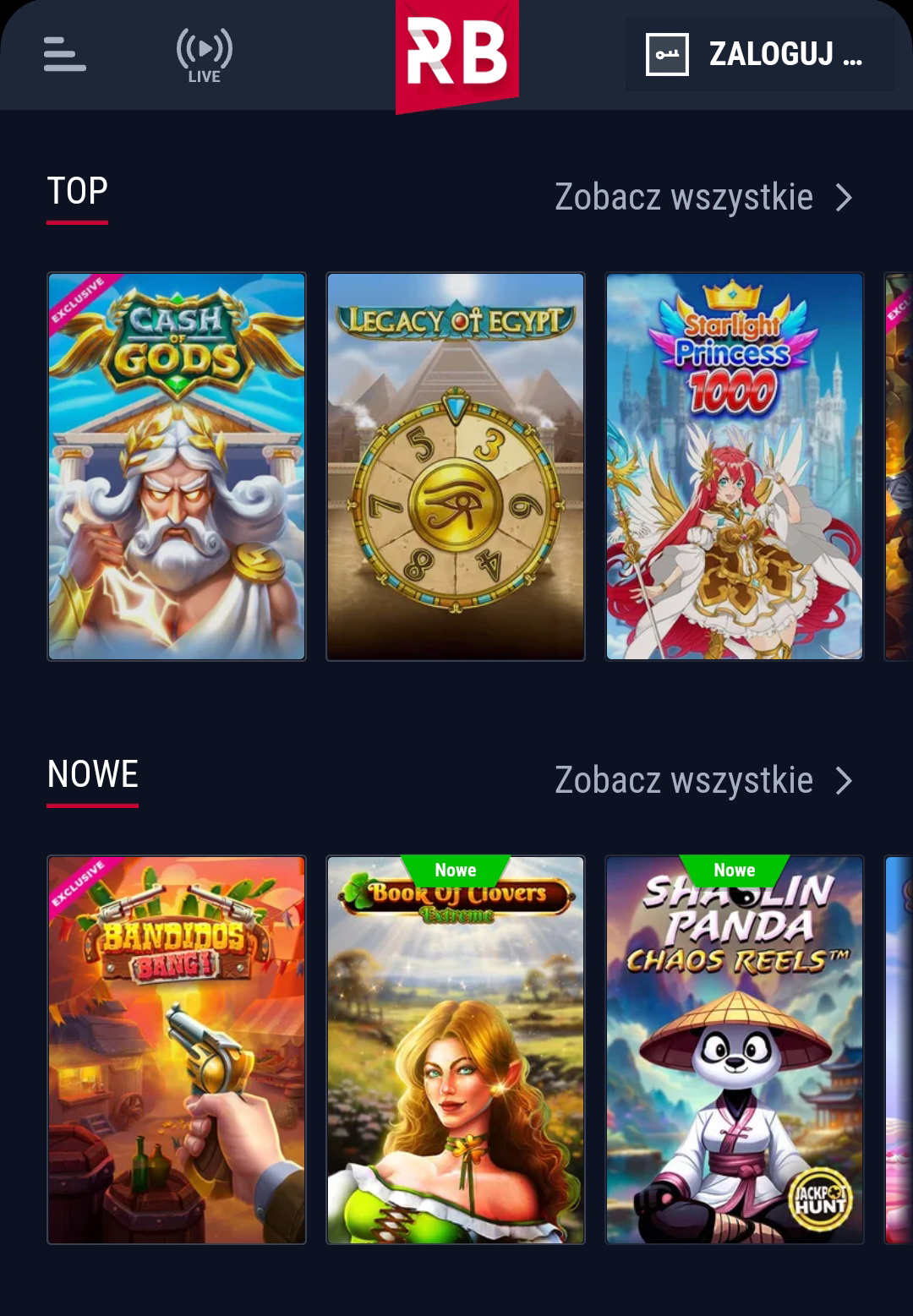Open Shaolin Panda Chaos Reels
This screenshot has height=1316, width=913.
(735, 1049)
